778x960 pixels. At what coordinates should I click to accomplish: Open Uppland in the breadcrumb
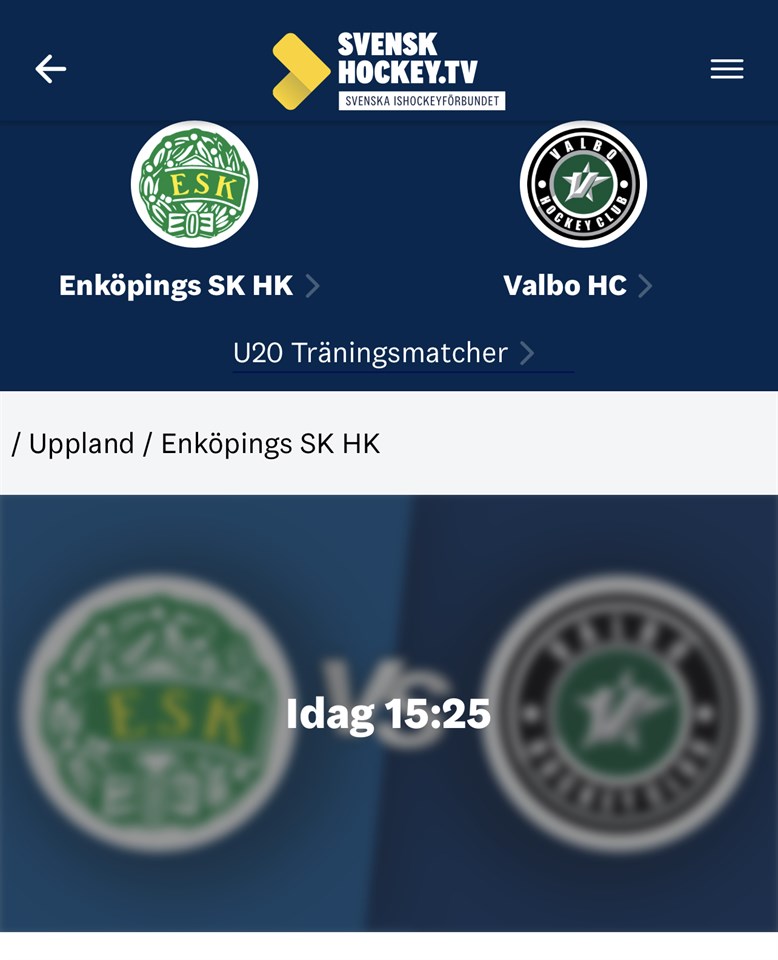[x=81, y=444]
